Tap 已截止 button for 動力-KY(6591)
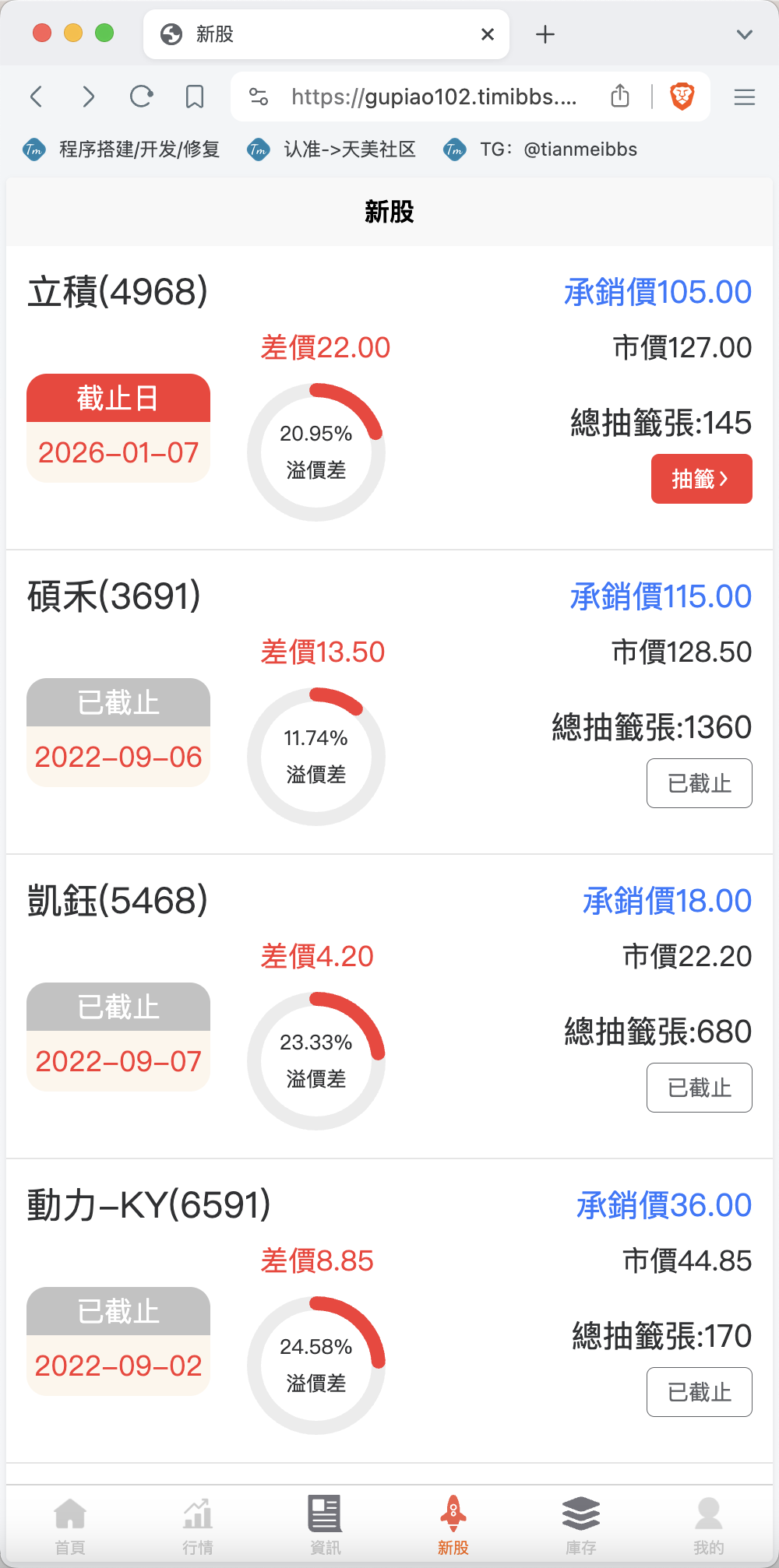Screen dimensions: 779x1568 coord(700,1392)
